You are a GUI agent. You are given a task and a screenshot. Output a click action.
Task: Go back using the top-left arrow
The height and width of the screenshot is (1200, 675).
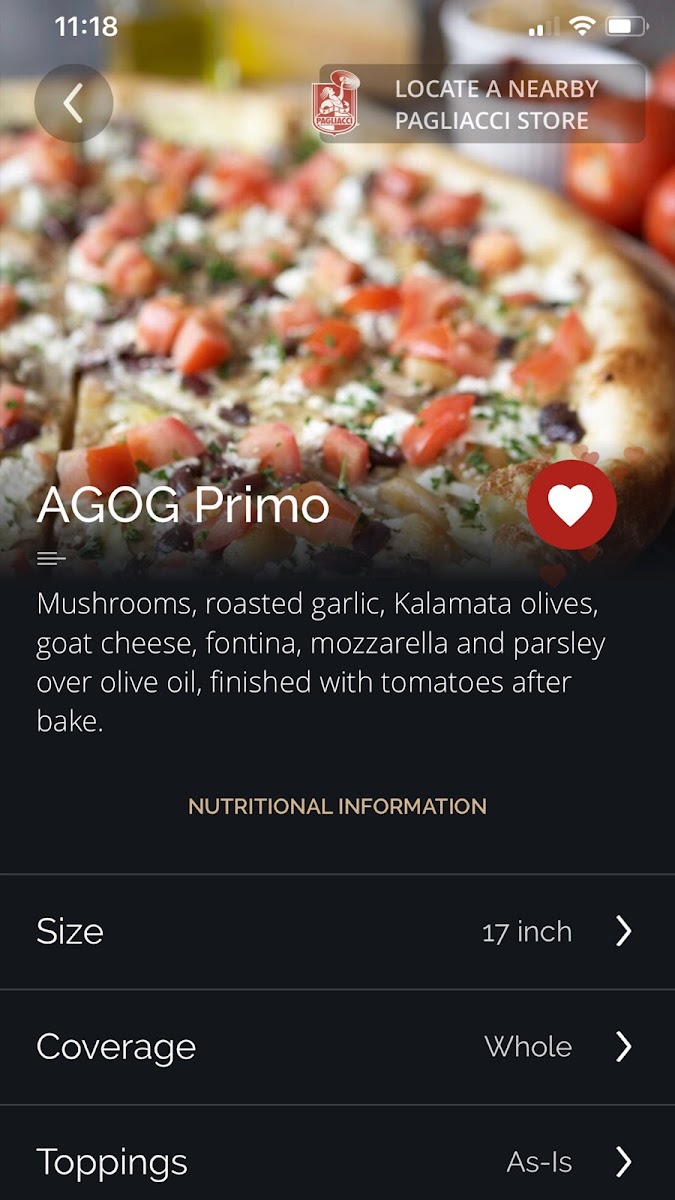pyautogui.click(x=73, y=103)
